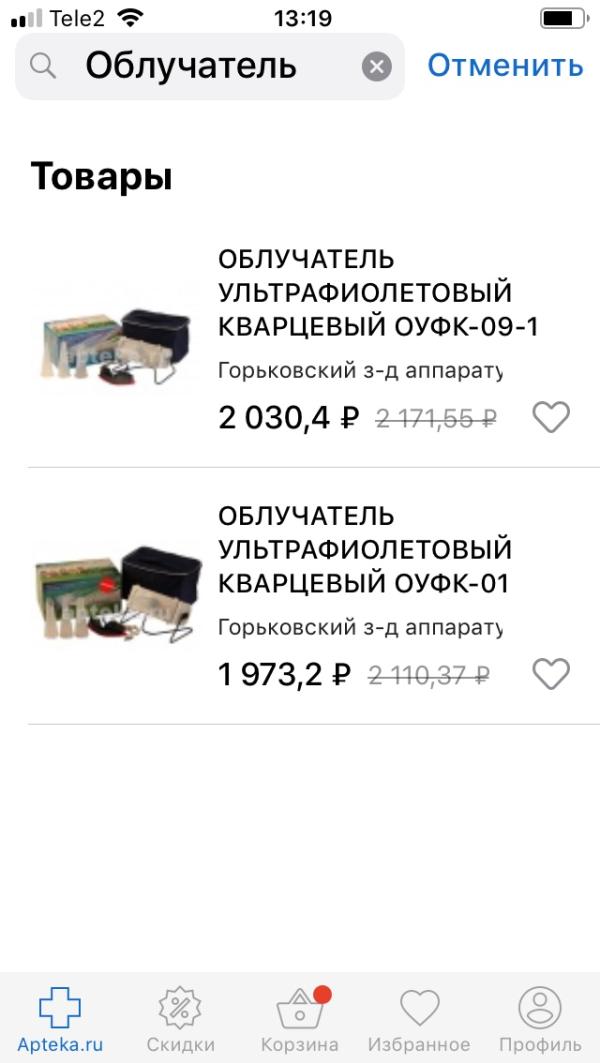
Task: Go to the Корзина cart tab
Action: tap(300, 1018)
